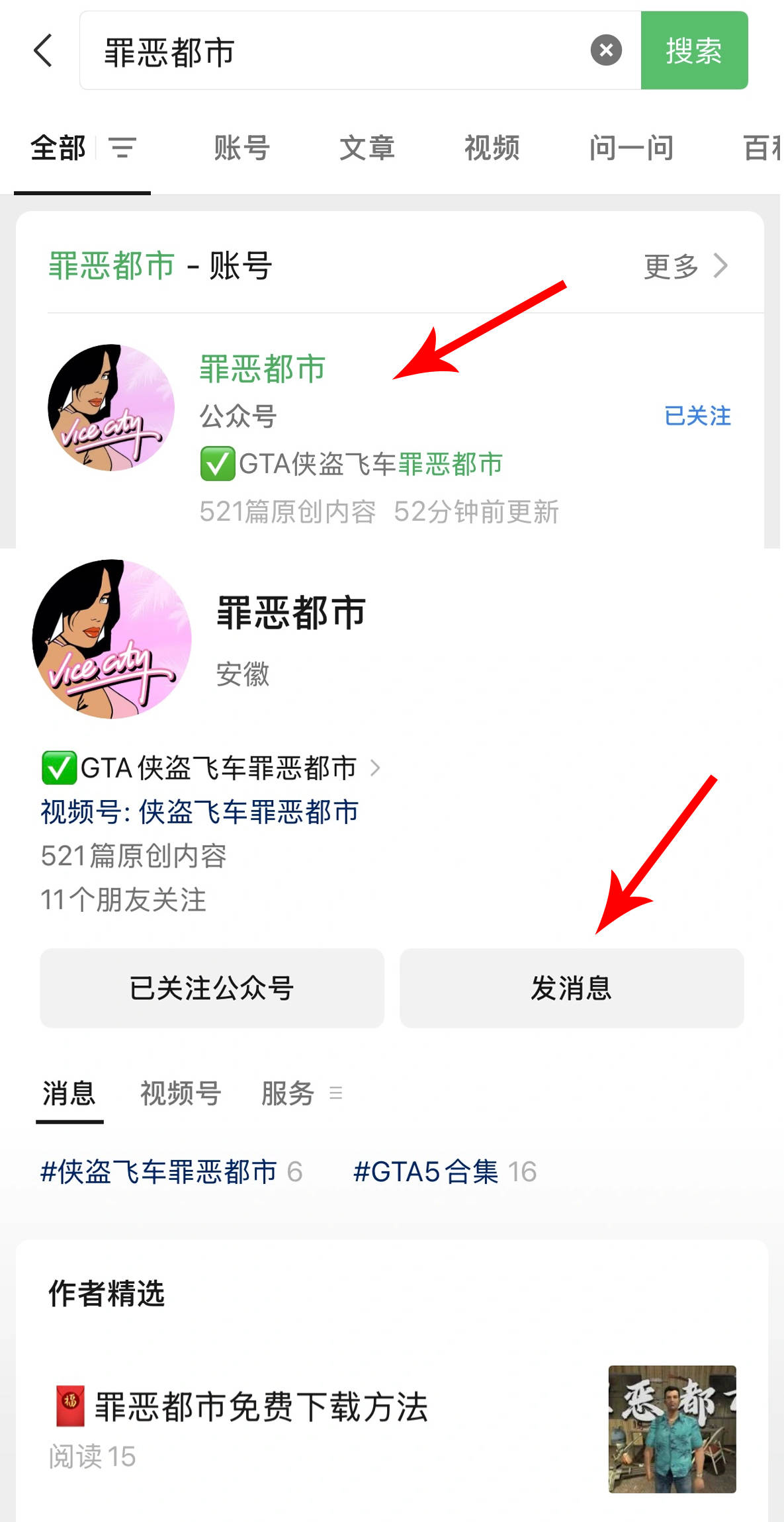Switch to the 视频 tab

pos(492,148)
